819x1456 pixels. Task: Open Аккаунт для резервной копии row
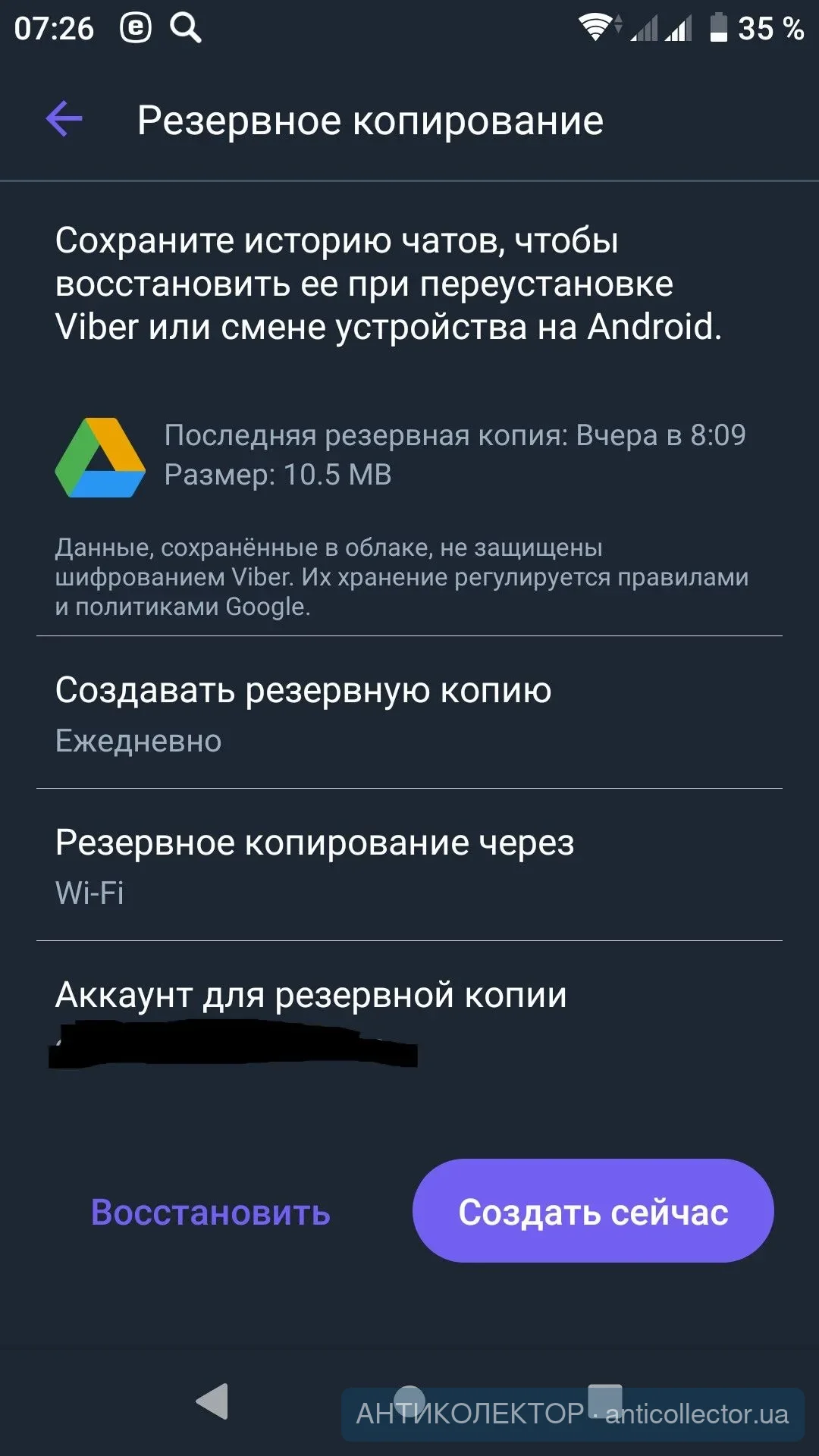pos(409,1018)
